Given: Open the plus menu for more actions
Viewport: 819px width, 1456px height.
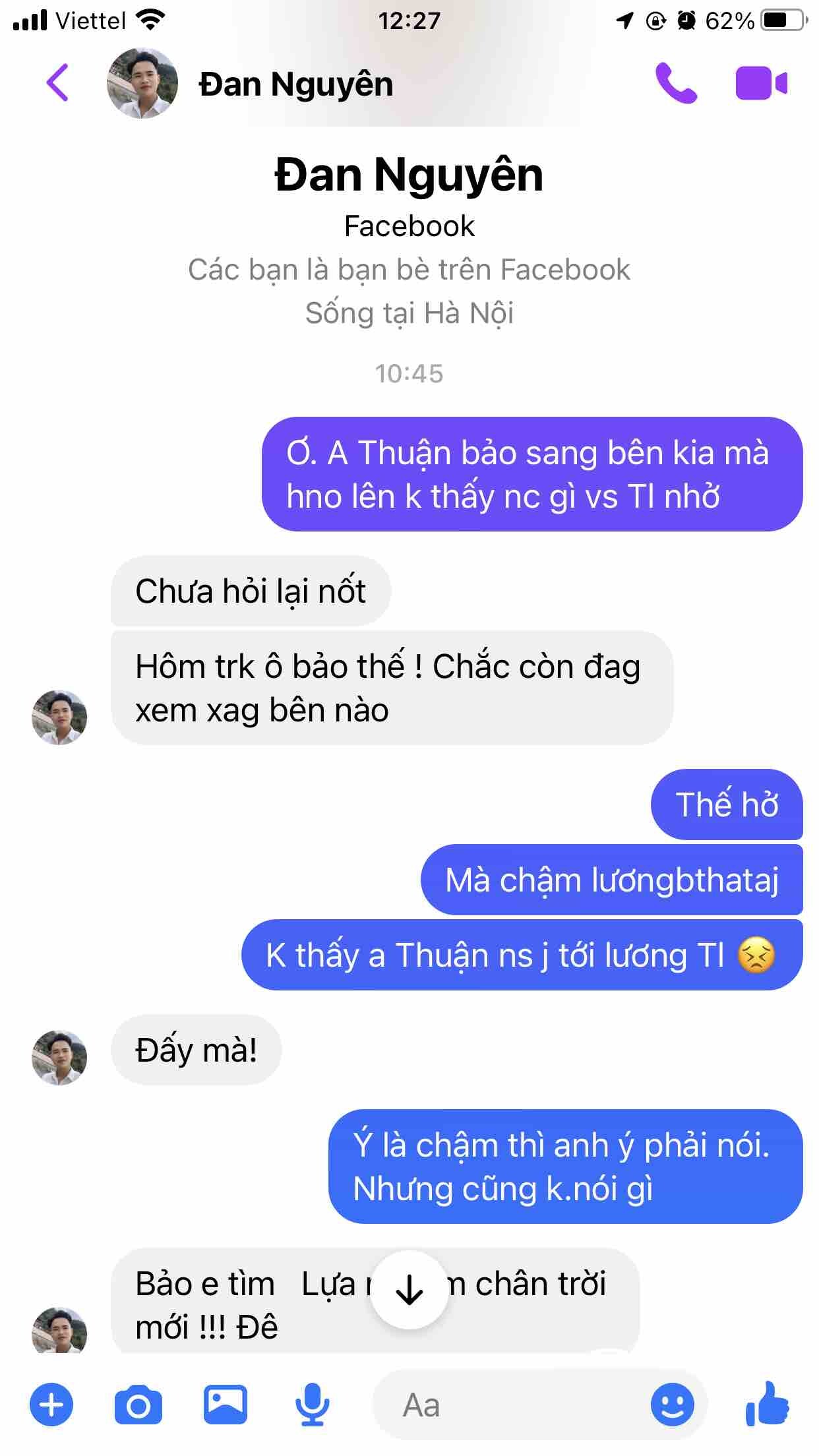Looking at the screenshot, I should tap(51, 1405).
